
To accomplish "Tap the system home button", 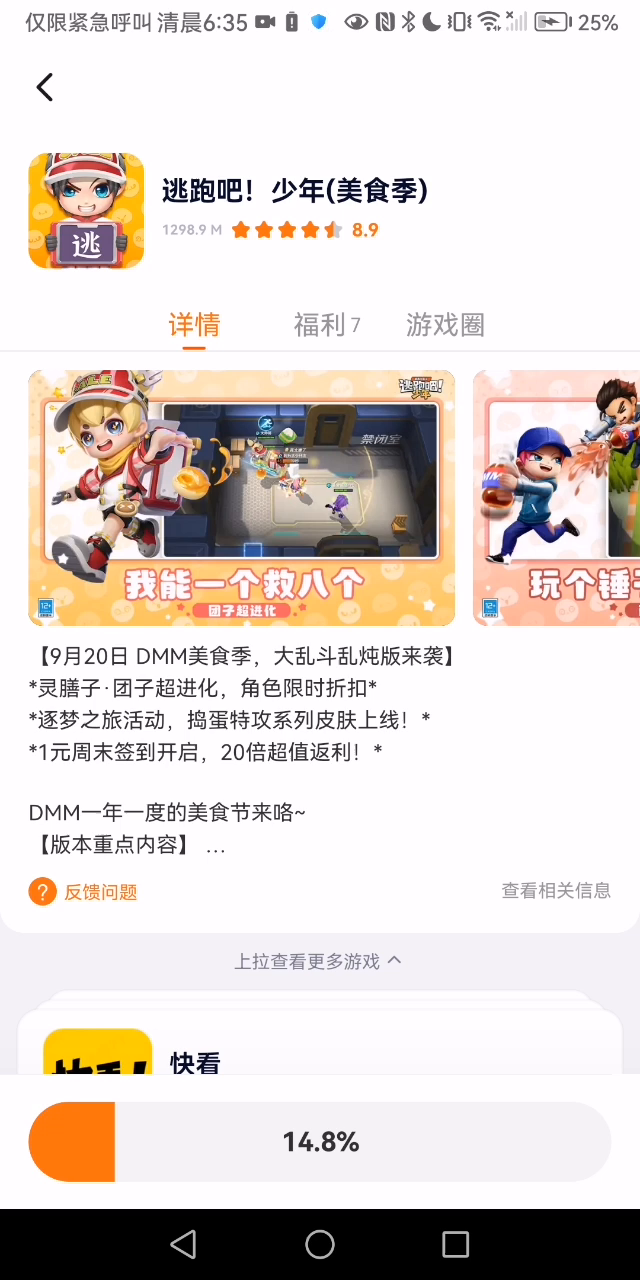I will (320, 1244).
